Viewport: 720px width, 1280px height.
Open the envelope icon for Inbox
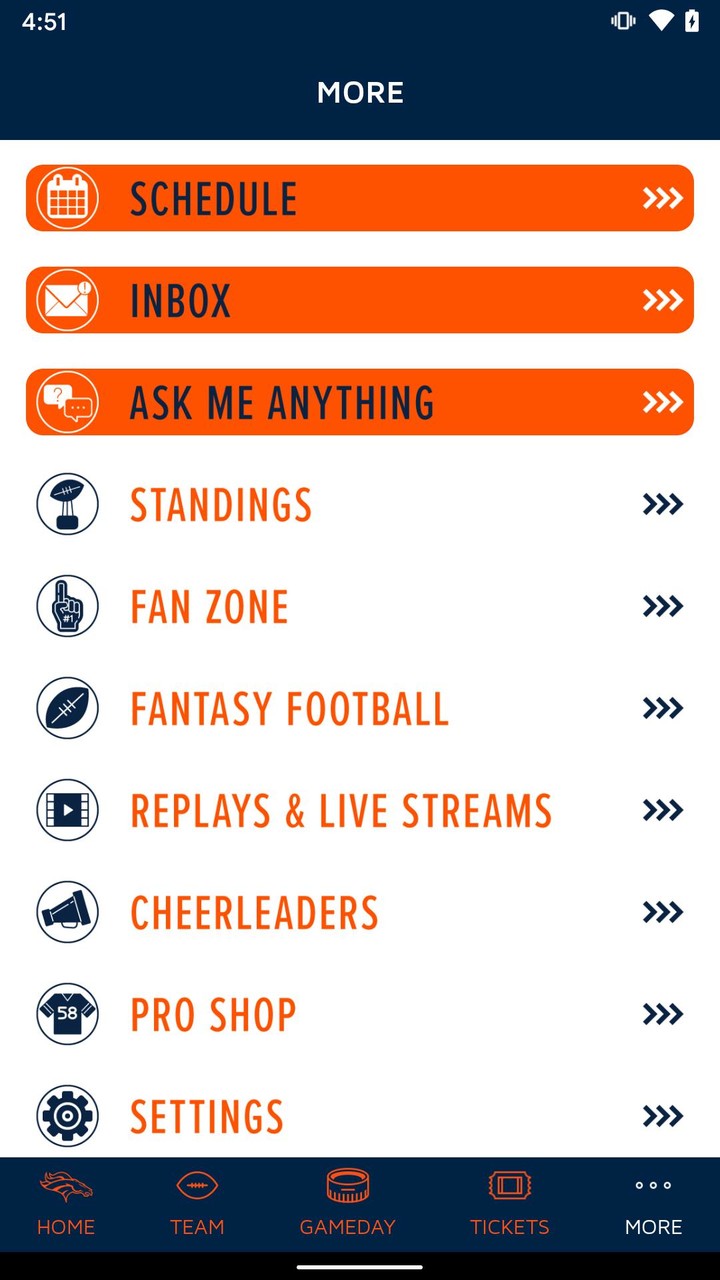coord(66,299)
